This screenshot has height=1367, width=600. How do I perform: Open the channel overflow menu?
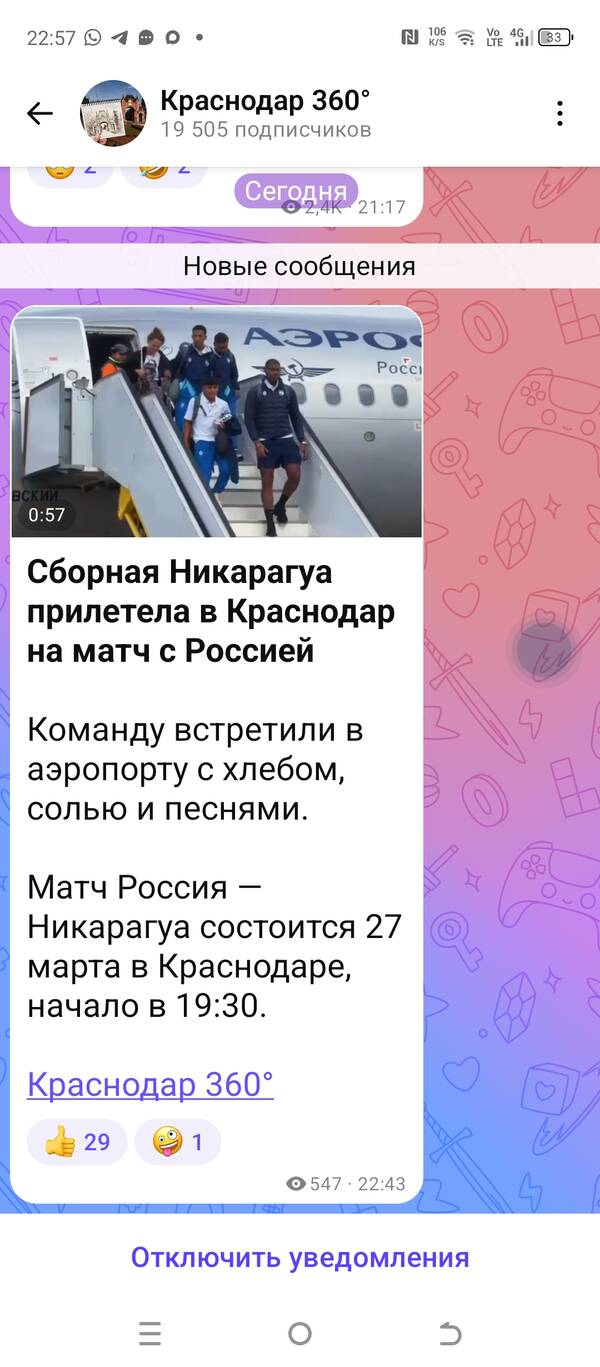[560, 113]
